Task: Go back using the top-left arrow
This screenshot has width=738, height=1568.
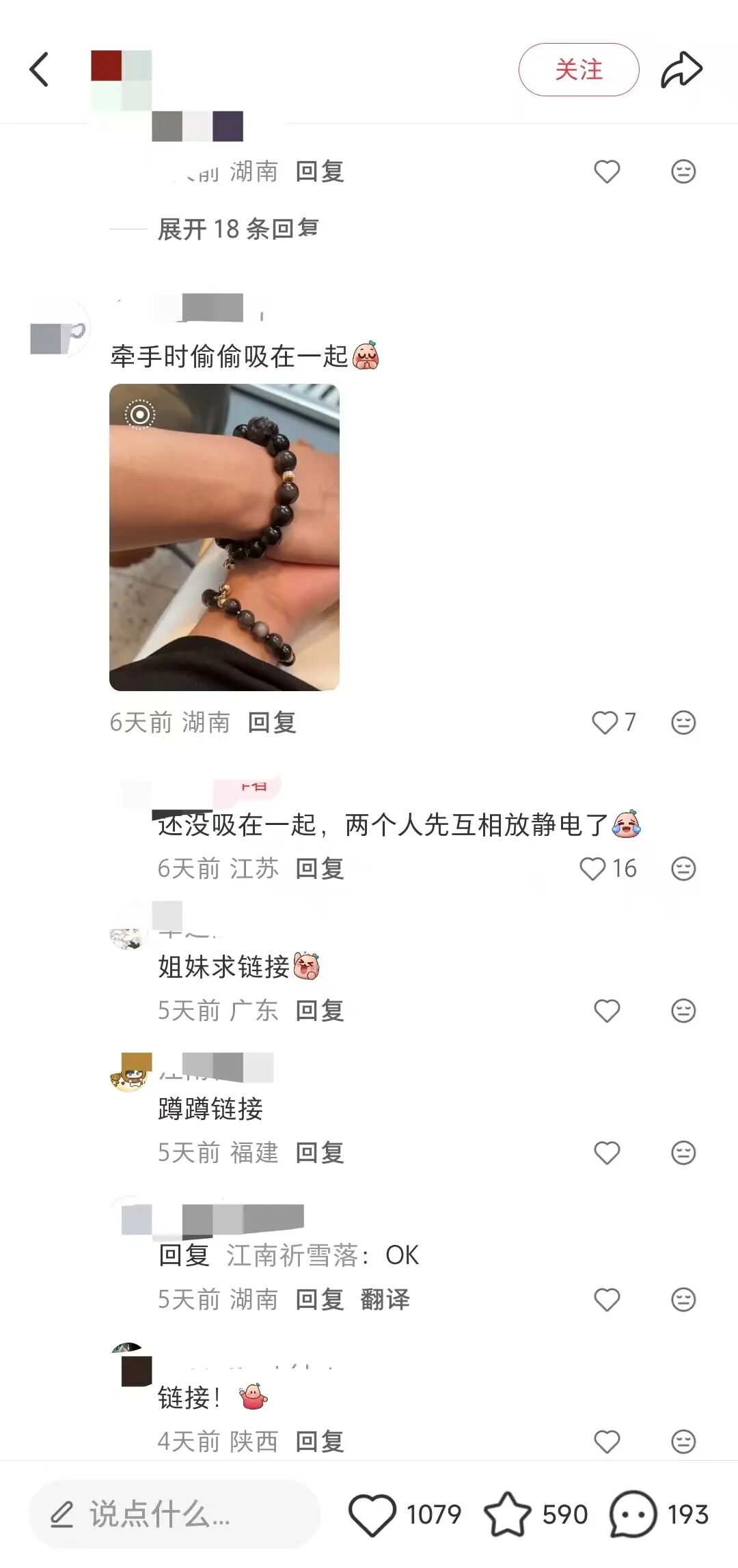Action: tap(40, 70)
